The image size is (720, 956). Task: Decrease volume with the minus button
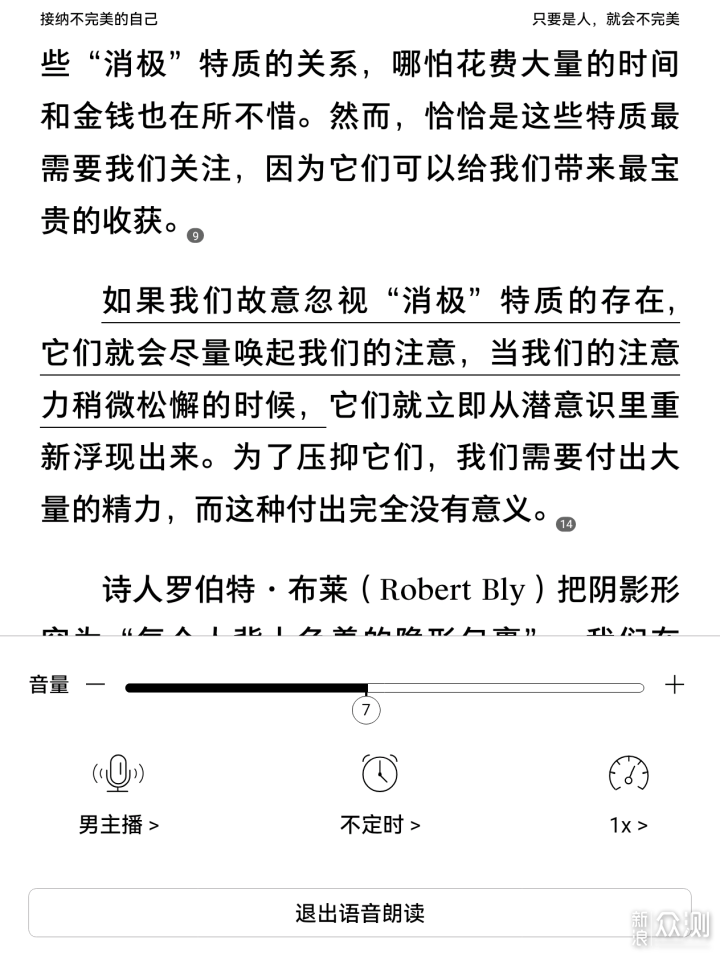(95, 685)
